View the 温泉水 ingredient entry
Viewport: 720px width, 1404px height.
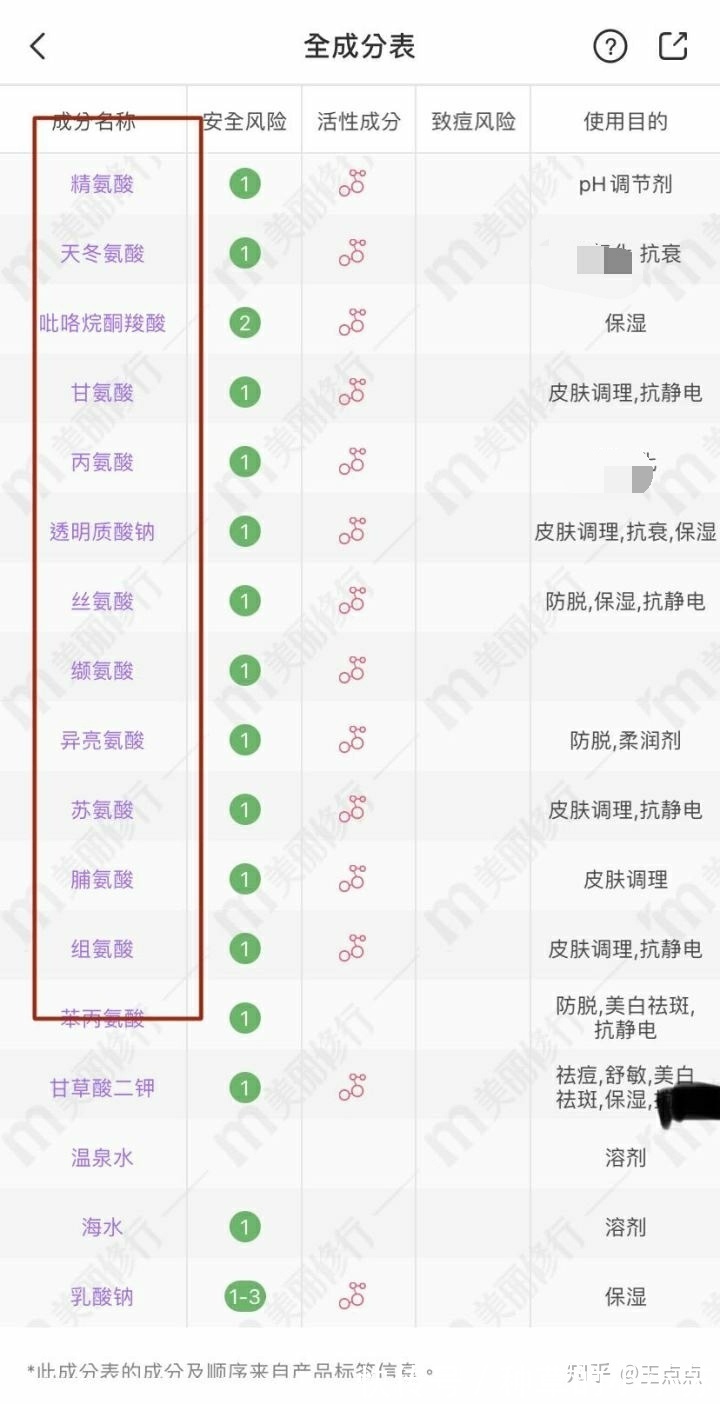(x=101, y=1157)
